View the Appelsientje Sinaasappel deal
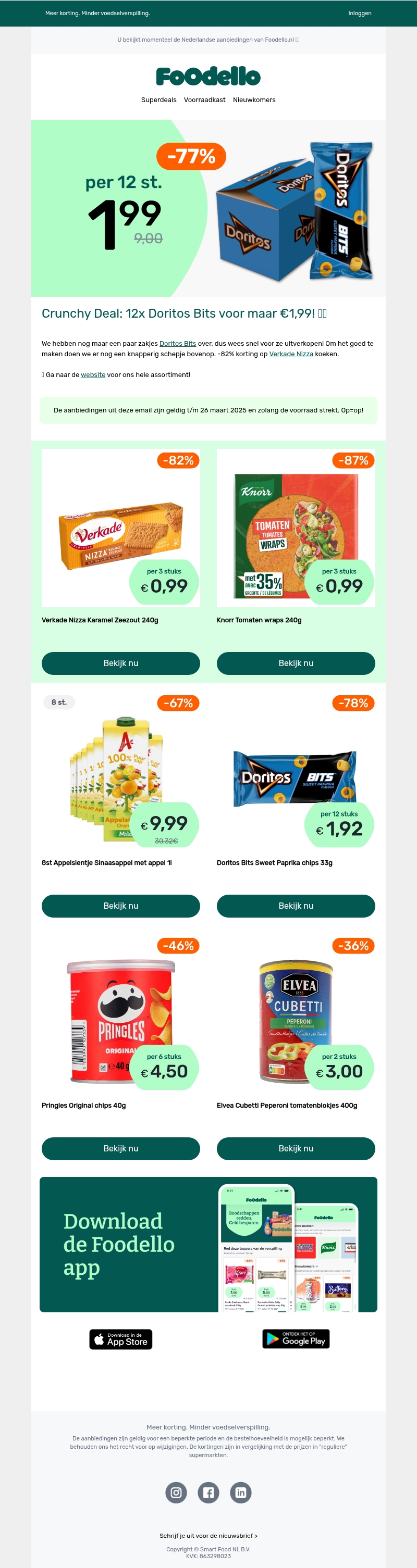Screen dimensions: 417x1568 pyautogui.click(x=120, y=906)
